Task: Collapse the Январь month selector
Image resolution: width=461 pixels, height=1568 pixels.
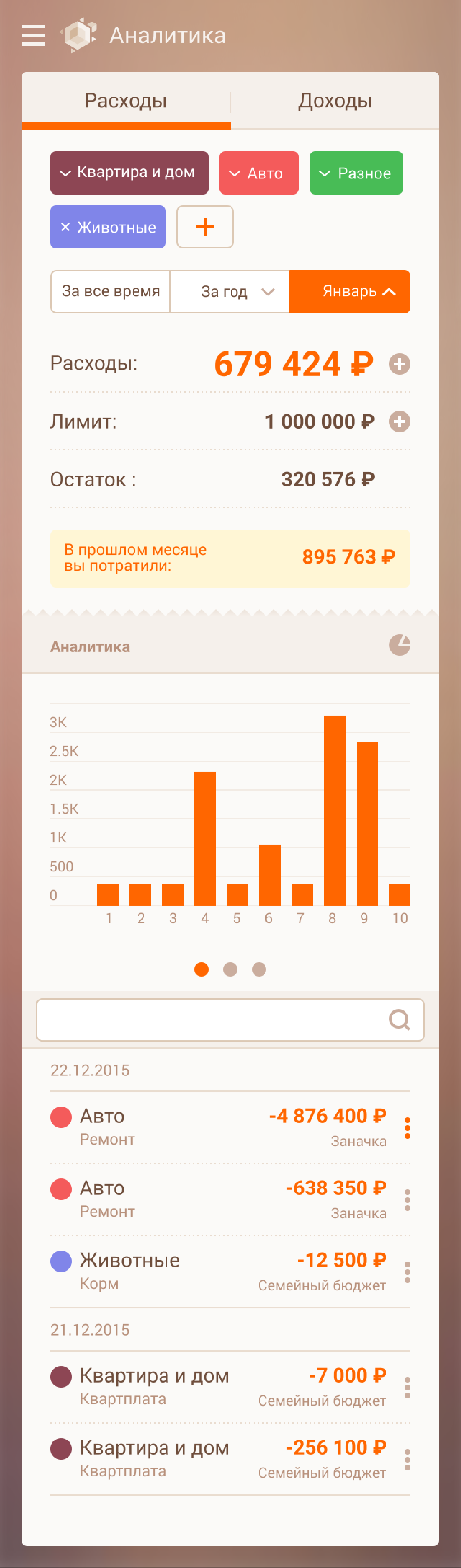Action: 350,291
